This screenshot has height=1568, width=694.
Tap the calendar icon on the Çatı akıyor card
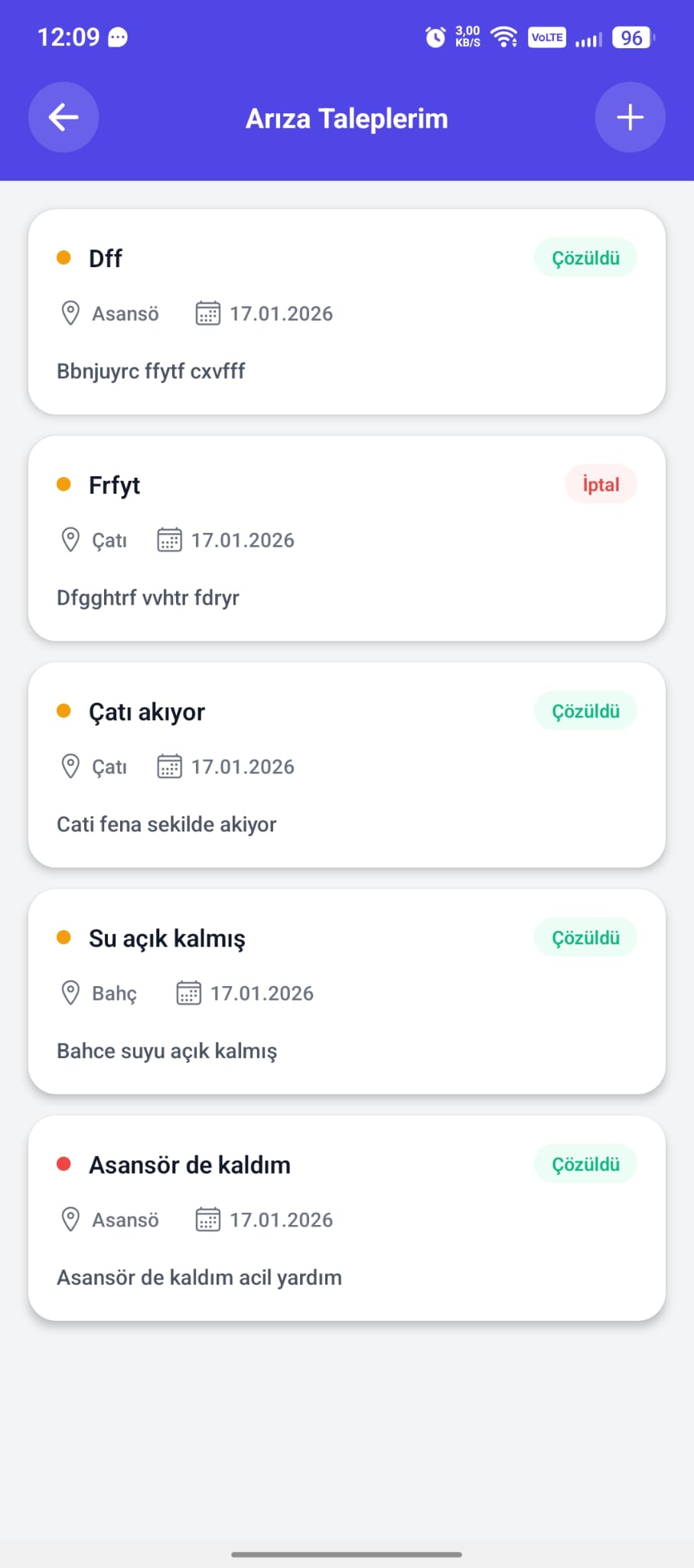tap(168, 766)
